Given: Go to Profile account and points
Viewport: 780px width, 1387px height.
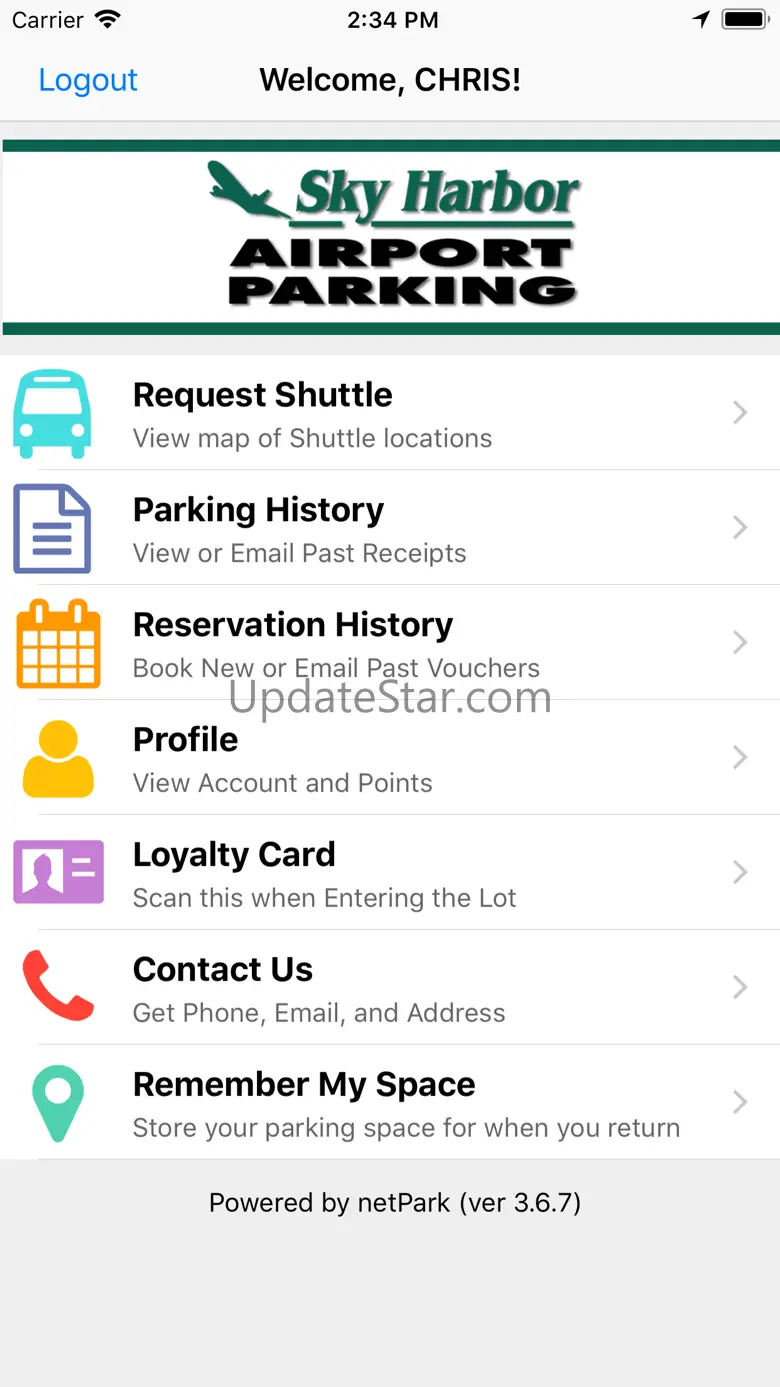Looking at the screenshot, I should click(390, 758).
